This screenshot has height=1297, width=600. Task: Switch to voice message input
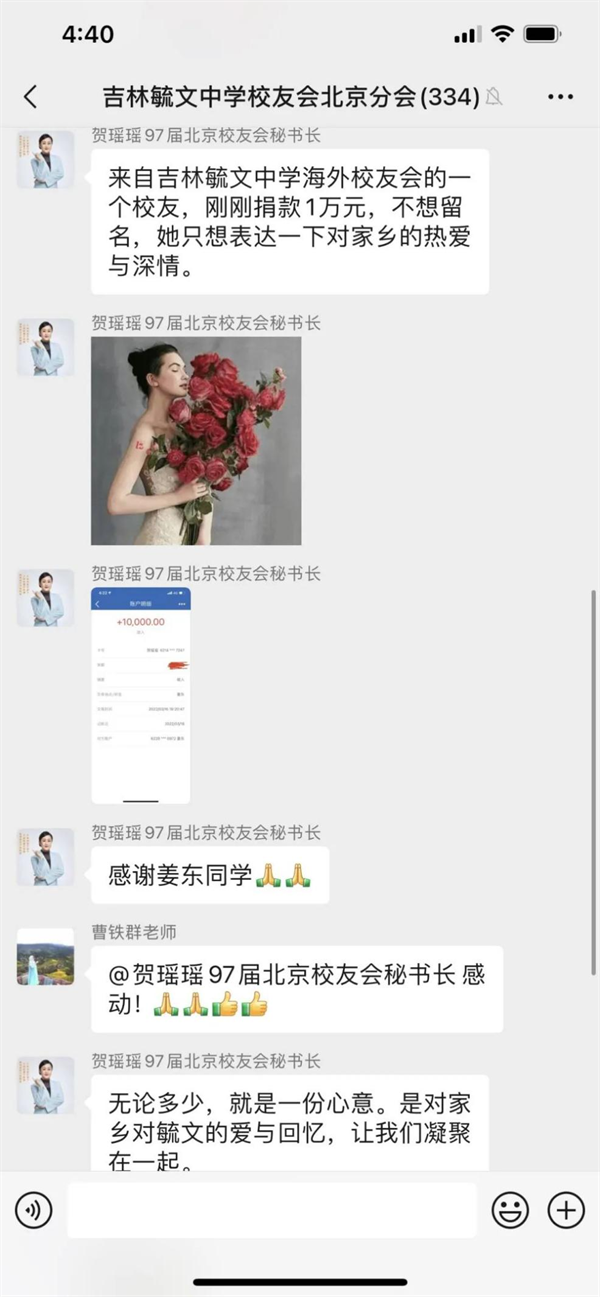pyautogui.click(x=33, y=1211)
